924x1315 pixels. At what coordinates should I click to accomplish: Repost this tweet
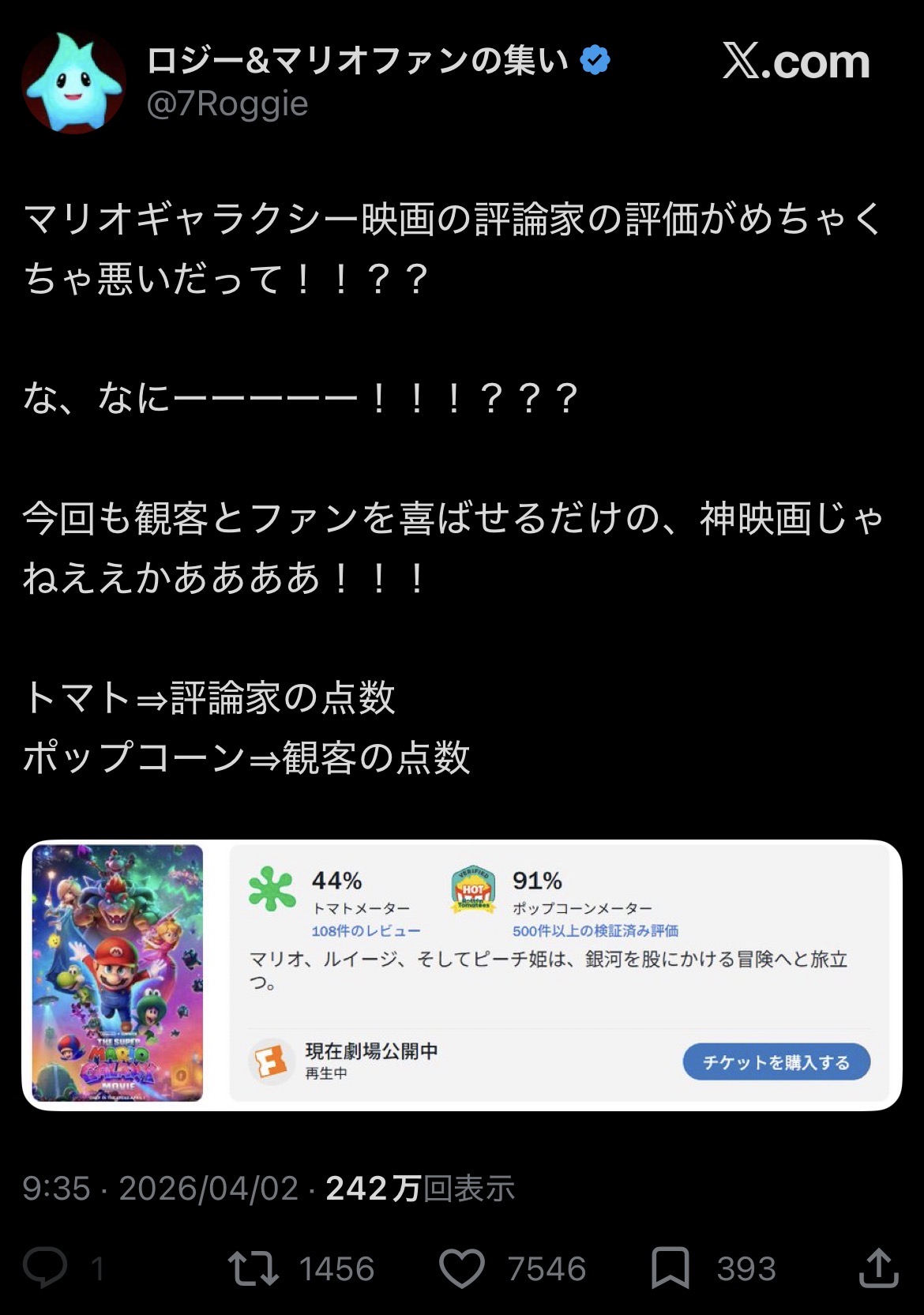click(x=254, y=1268)
